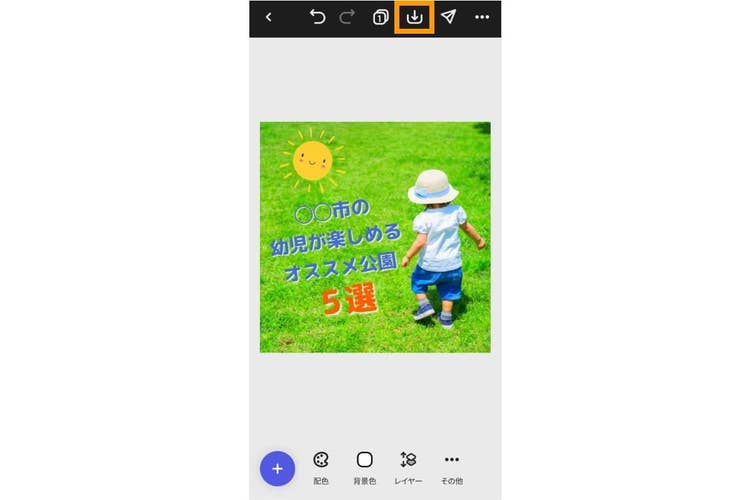This screenshot has height=500, width=750.
Task: Redo the last undone edit
Action: tap(347, 17)
